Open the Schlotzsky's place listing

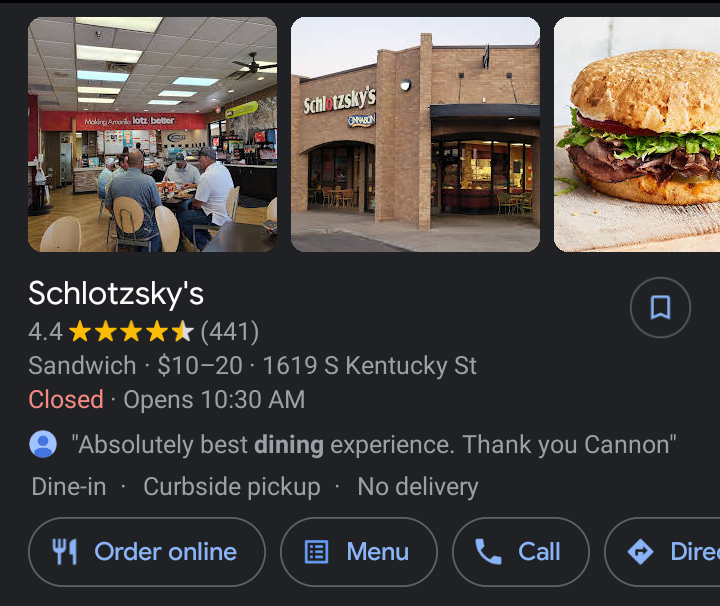click(x=116, y=293)
